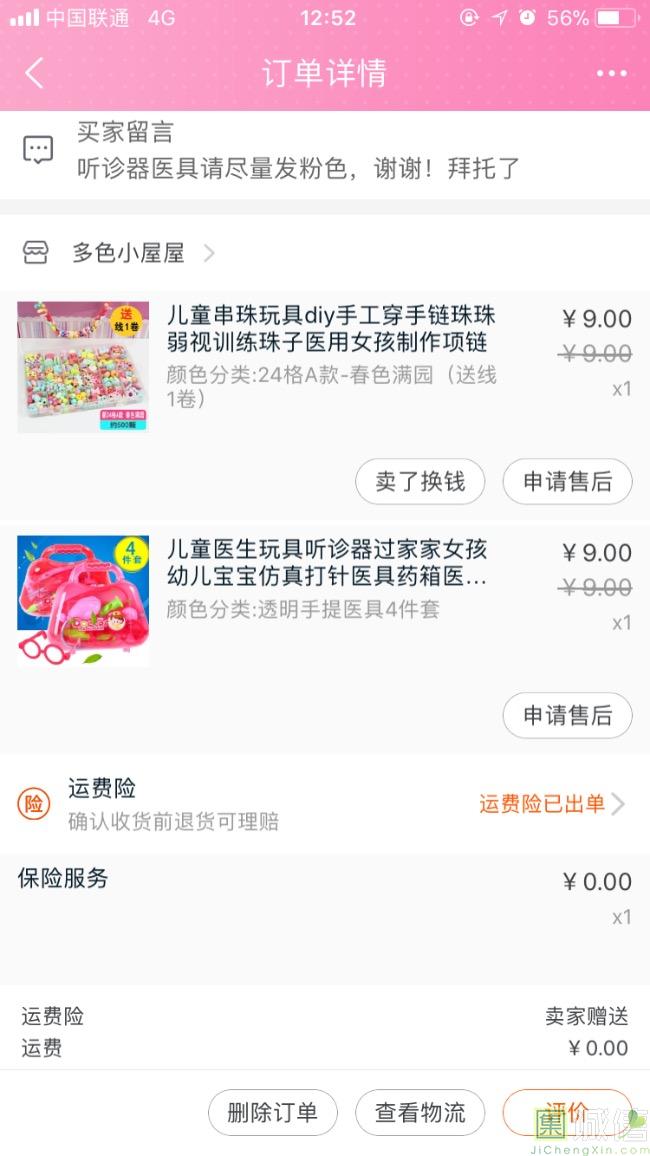Tap 删除订单 to delete this order
Screen dimensions: 650x1156
pyautogui.click(x=272, y=1113)
